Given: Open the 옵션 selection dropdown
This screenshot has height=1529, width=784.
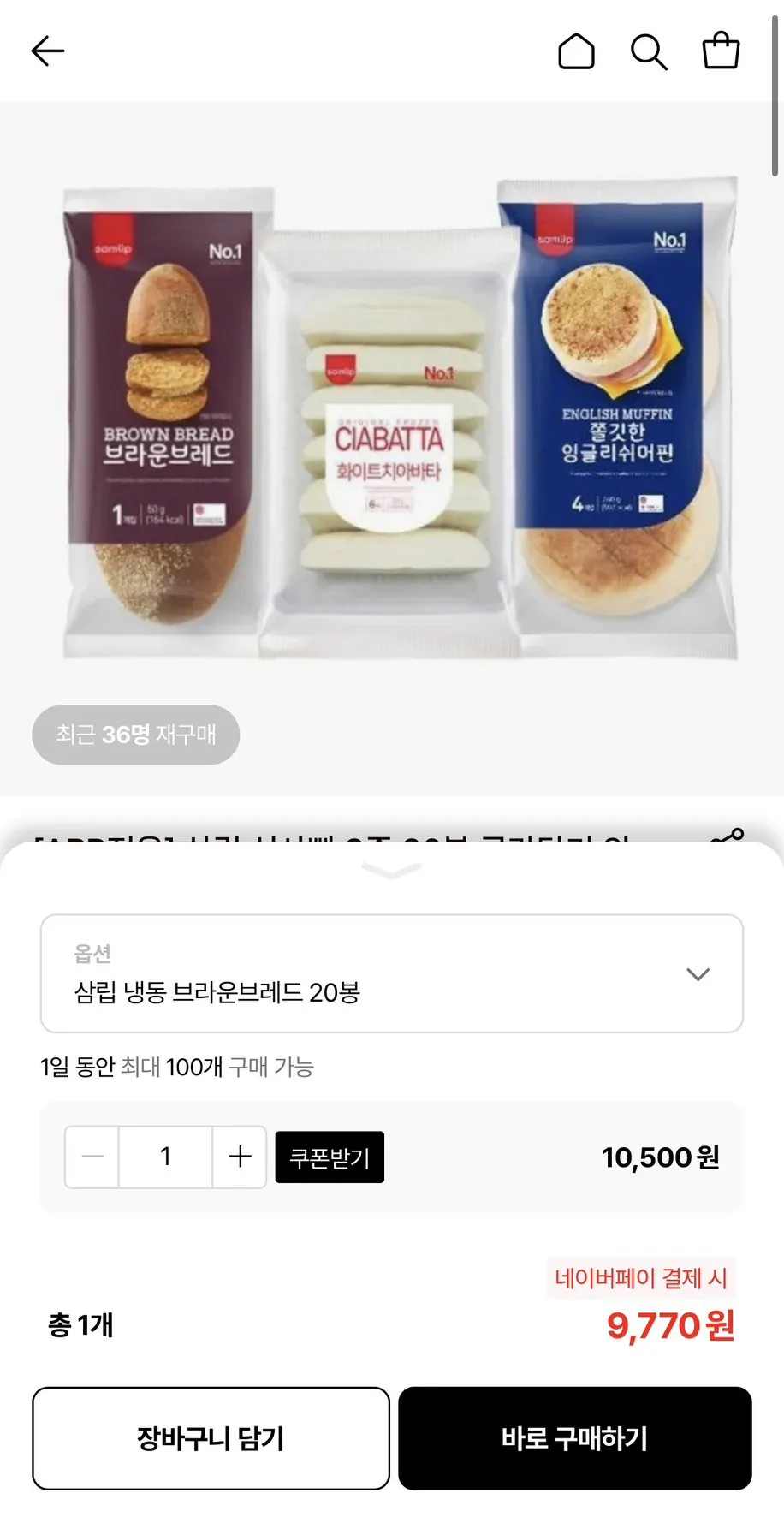Looking at the screenshot, I should [389, 973].
